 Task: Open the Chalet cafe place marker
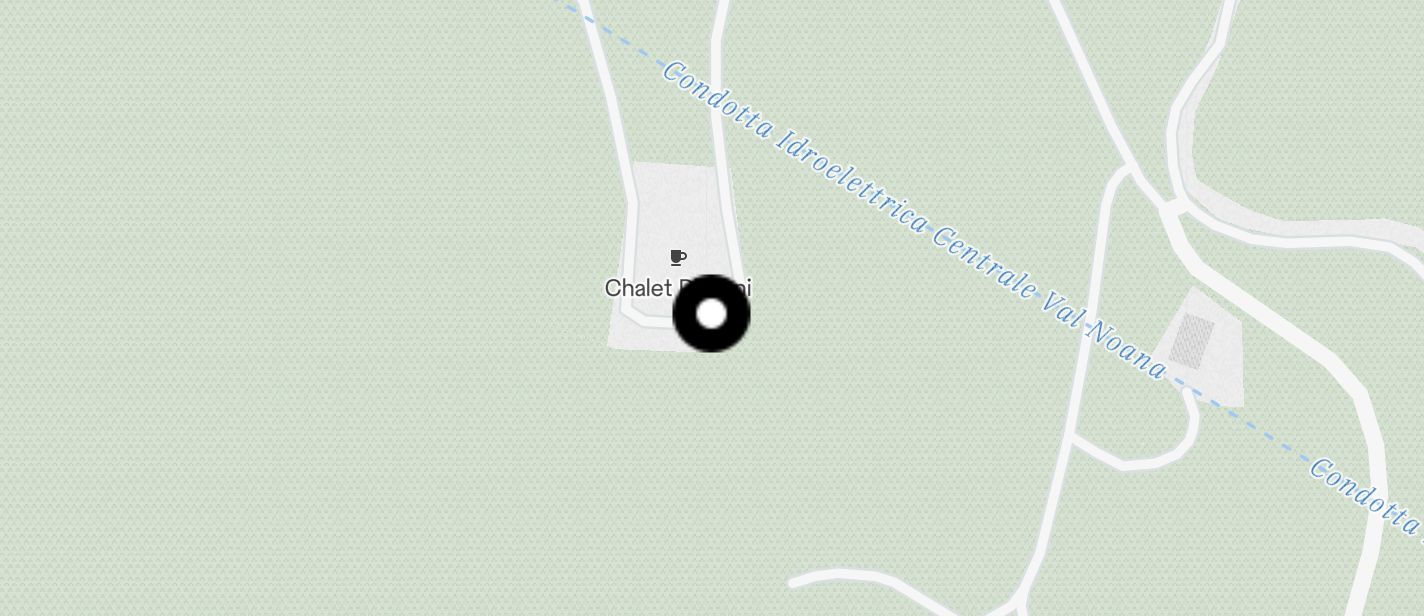click(x=677, y=258)
